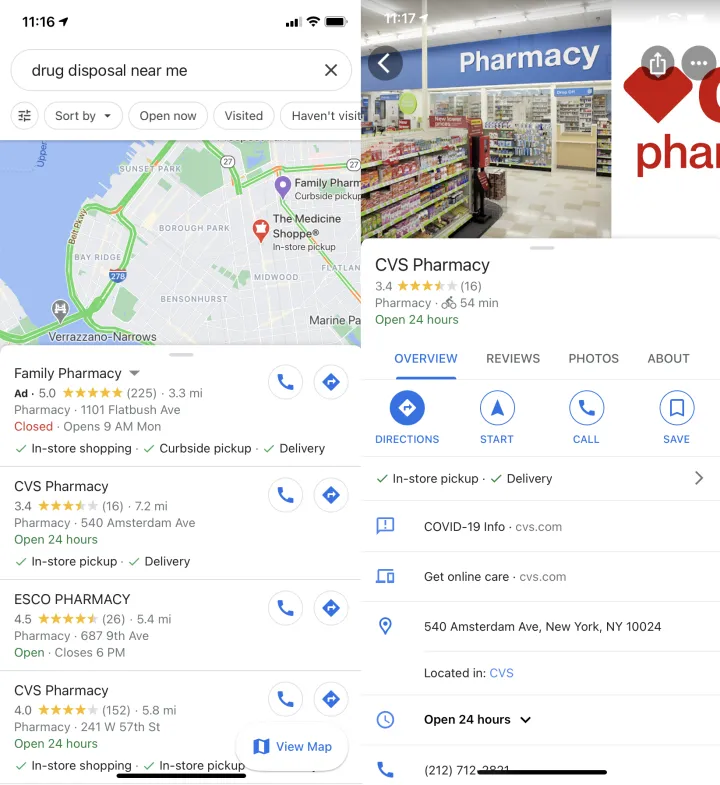Screen dimensions: 720x785
Task: Expand the Sort by dropdown
Action: click(83, 116)
